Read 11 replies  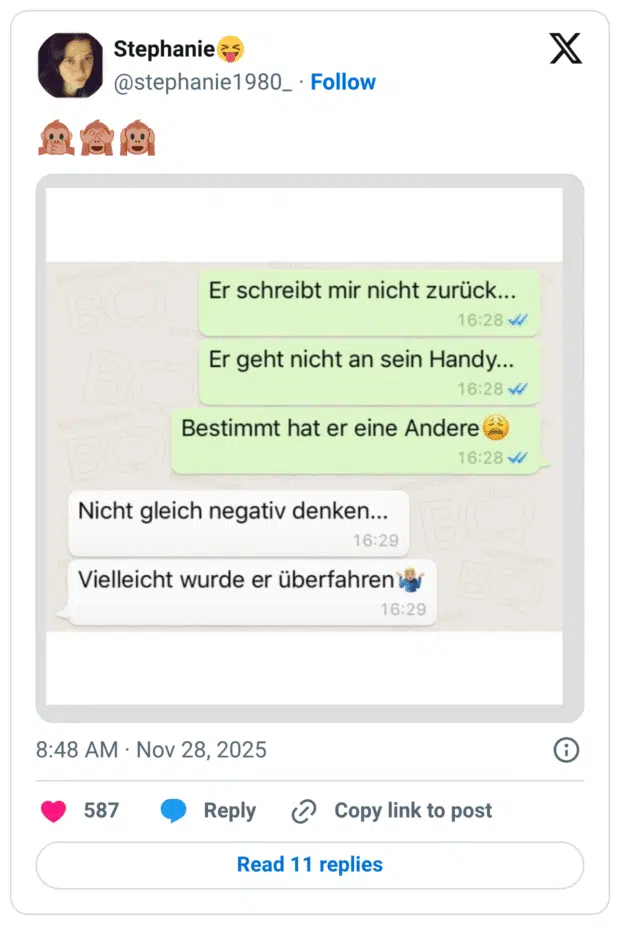tap(309, 865)
